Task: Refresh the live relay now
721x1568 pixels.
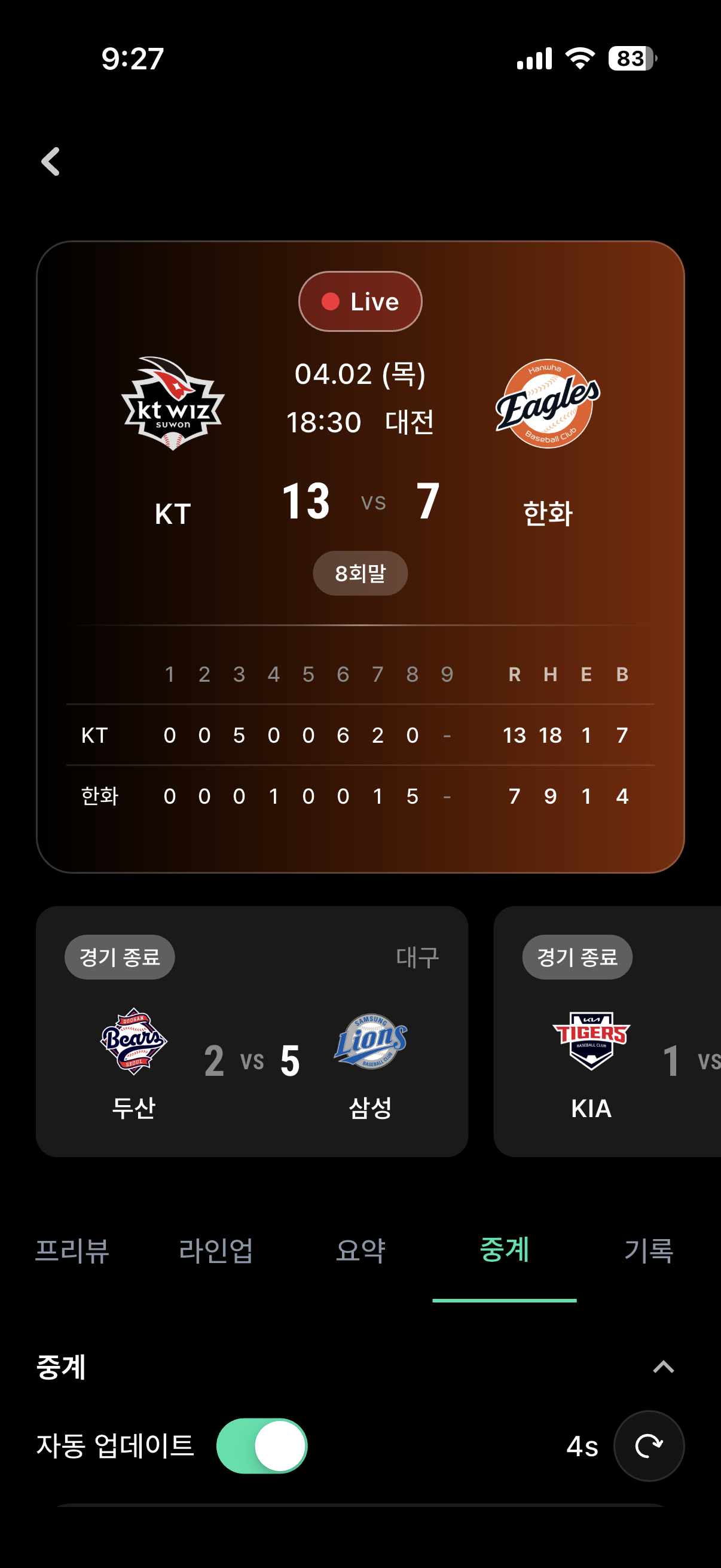Action: (x=649, y=1445)
